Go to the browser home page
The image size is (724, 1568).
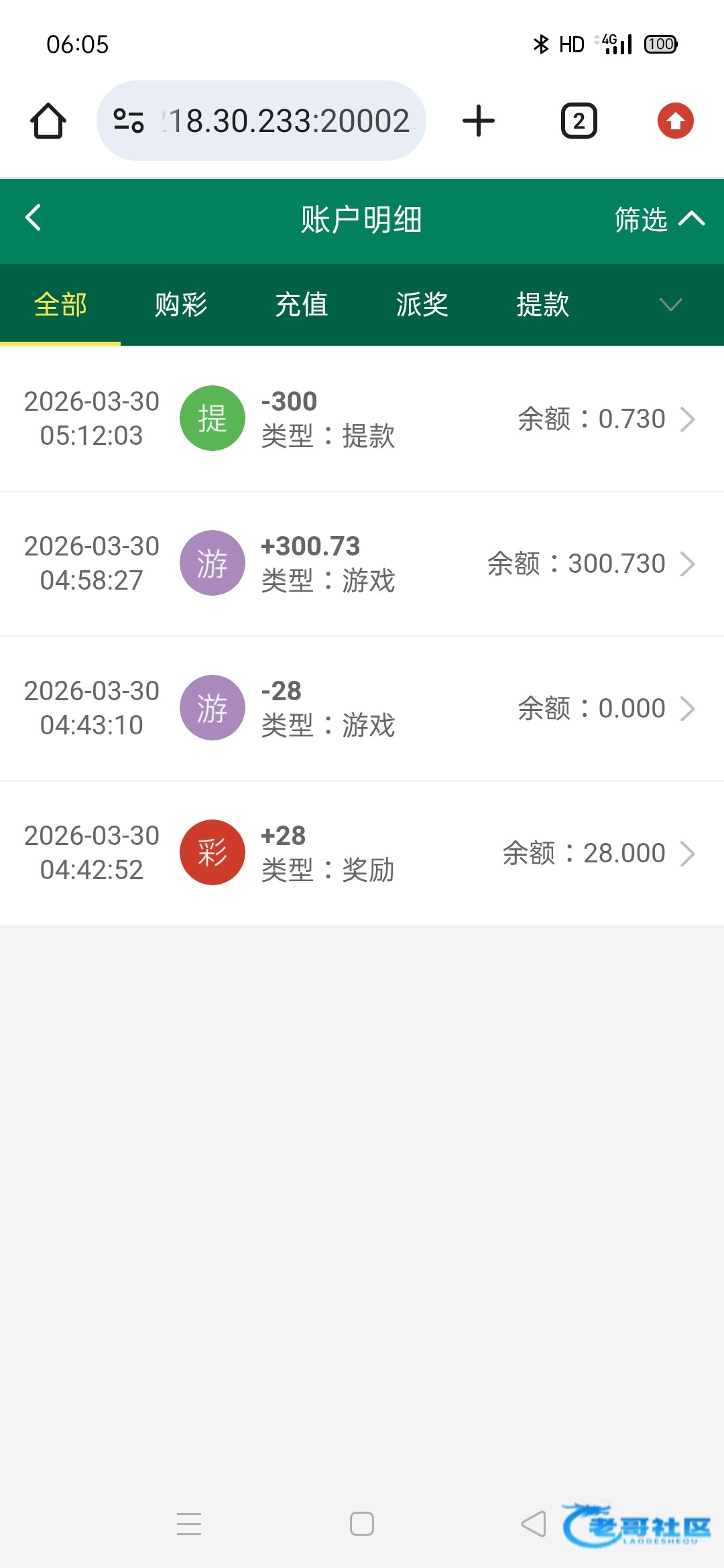48,121
